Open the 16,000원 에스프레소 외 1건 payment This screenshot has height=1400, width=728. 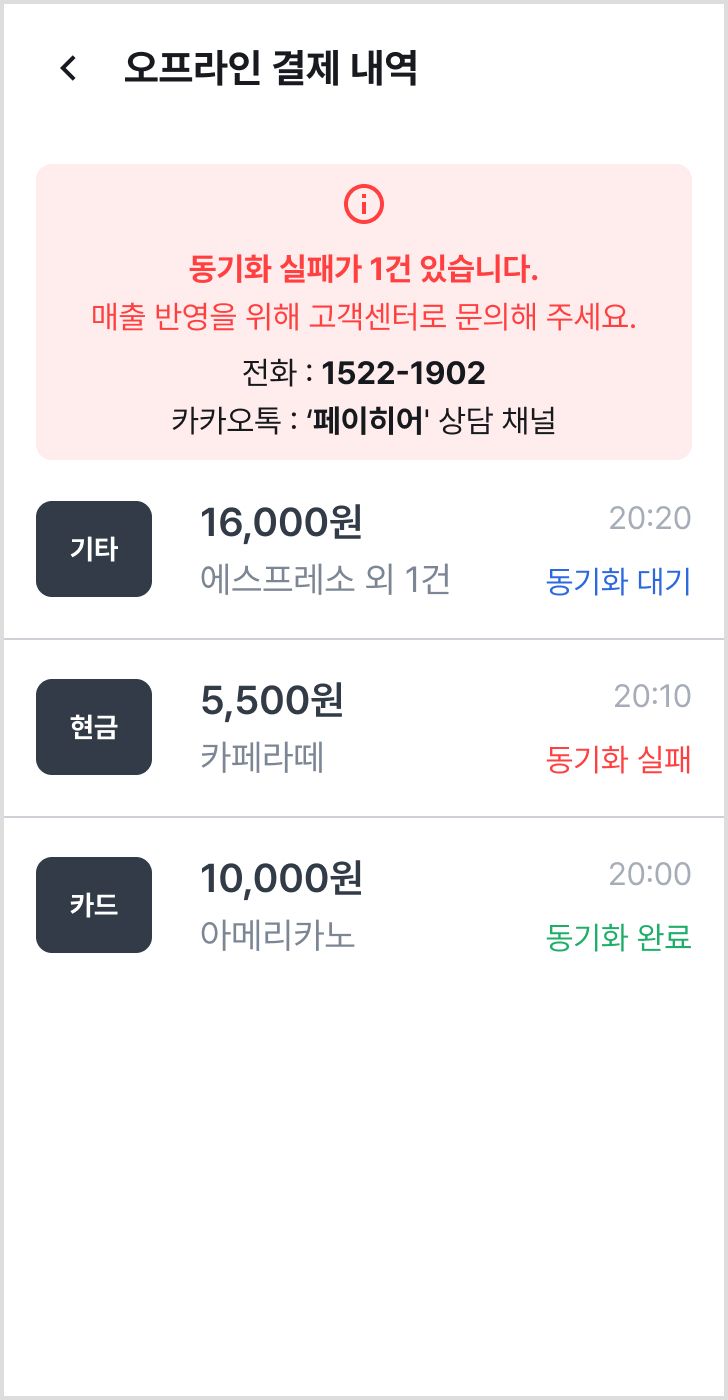point(364,549)
